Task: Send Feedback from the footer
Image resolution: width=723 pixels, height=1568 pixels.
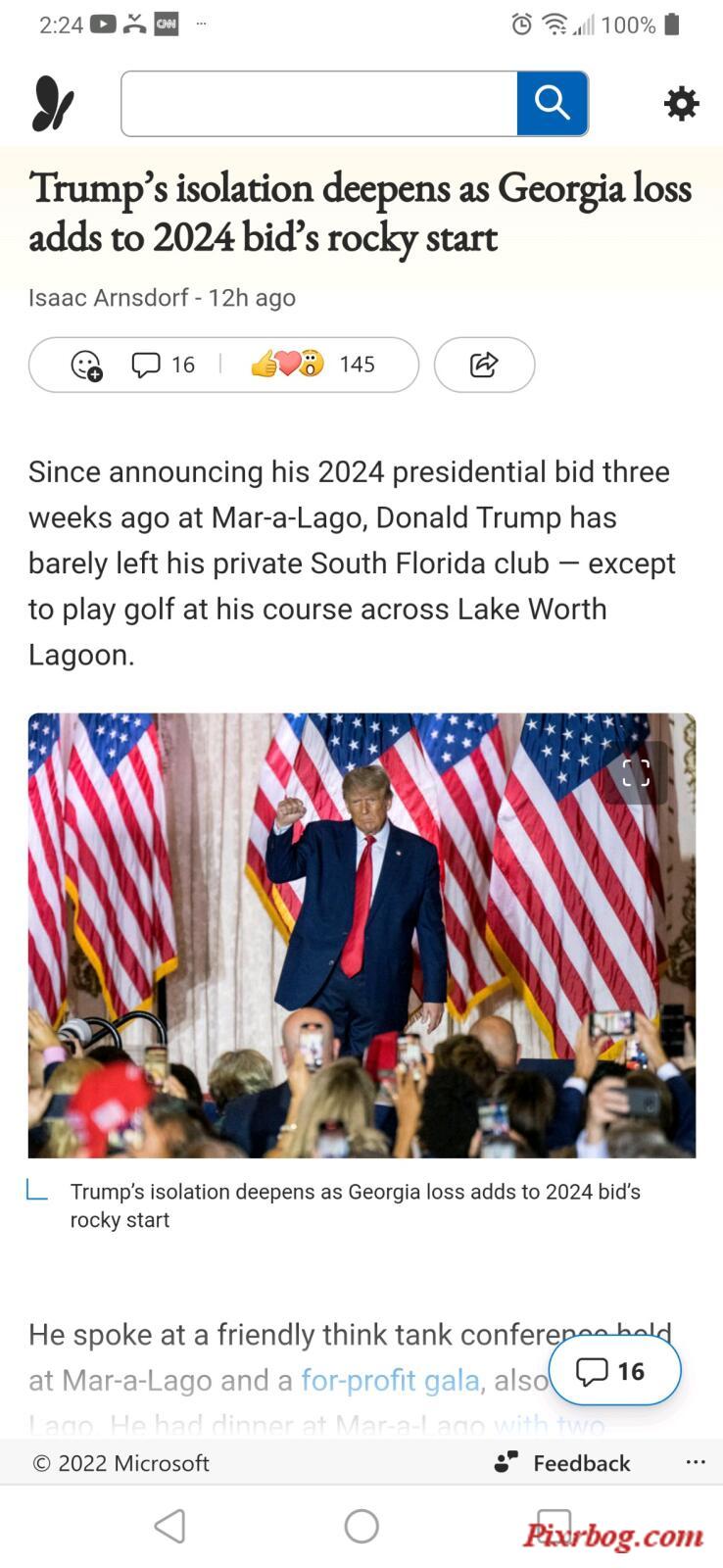Action: pyautogui.click(x=564, y=1463)
